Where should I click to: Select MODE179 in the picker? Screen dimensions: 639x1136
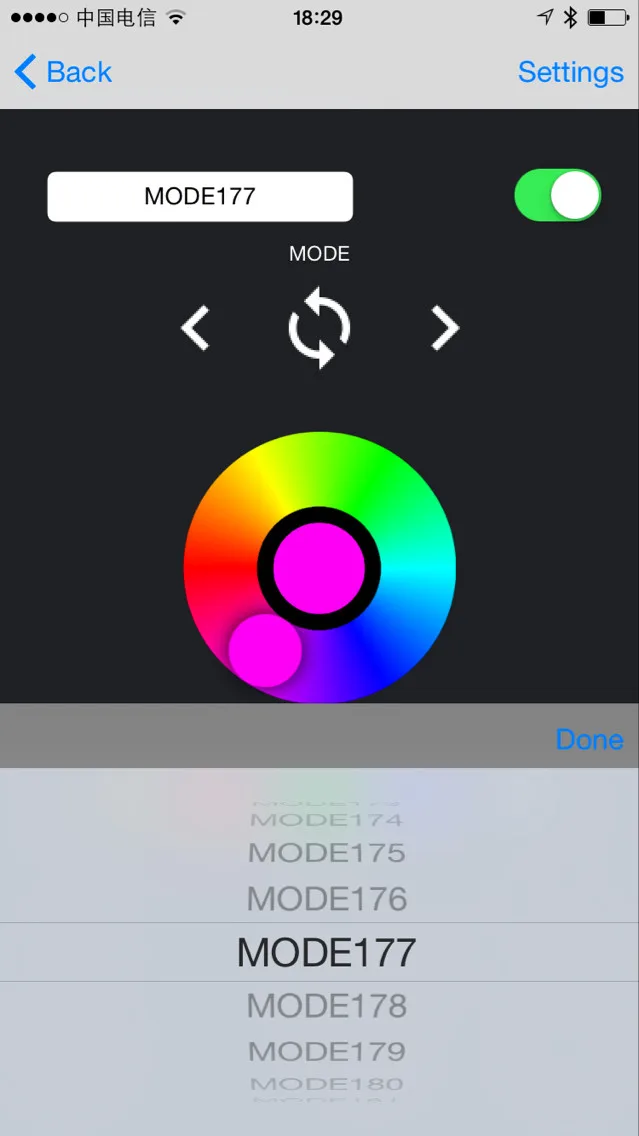coord(327,1051)
